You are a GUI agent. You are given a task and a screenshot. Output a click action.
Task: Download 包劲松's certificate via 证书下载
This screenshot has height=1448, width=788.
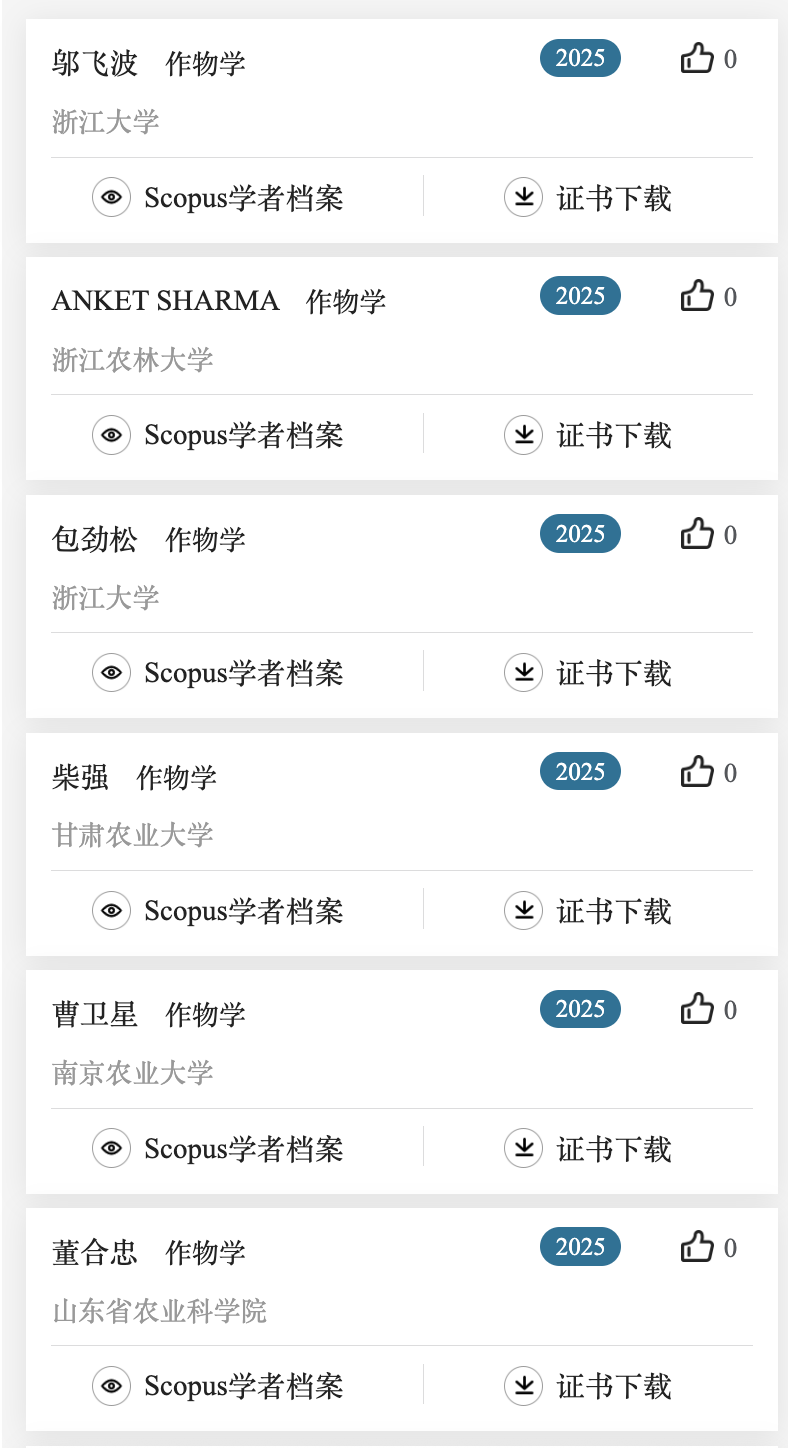588,673
